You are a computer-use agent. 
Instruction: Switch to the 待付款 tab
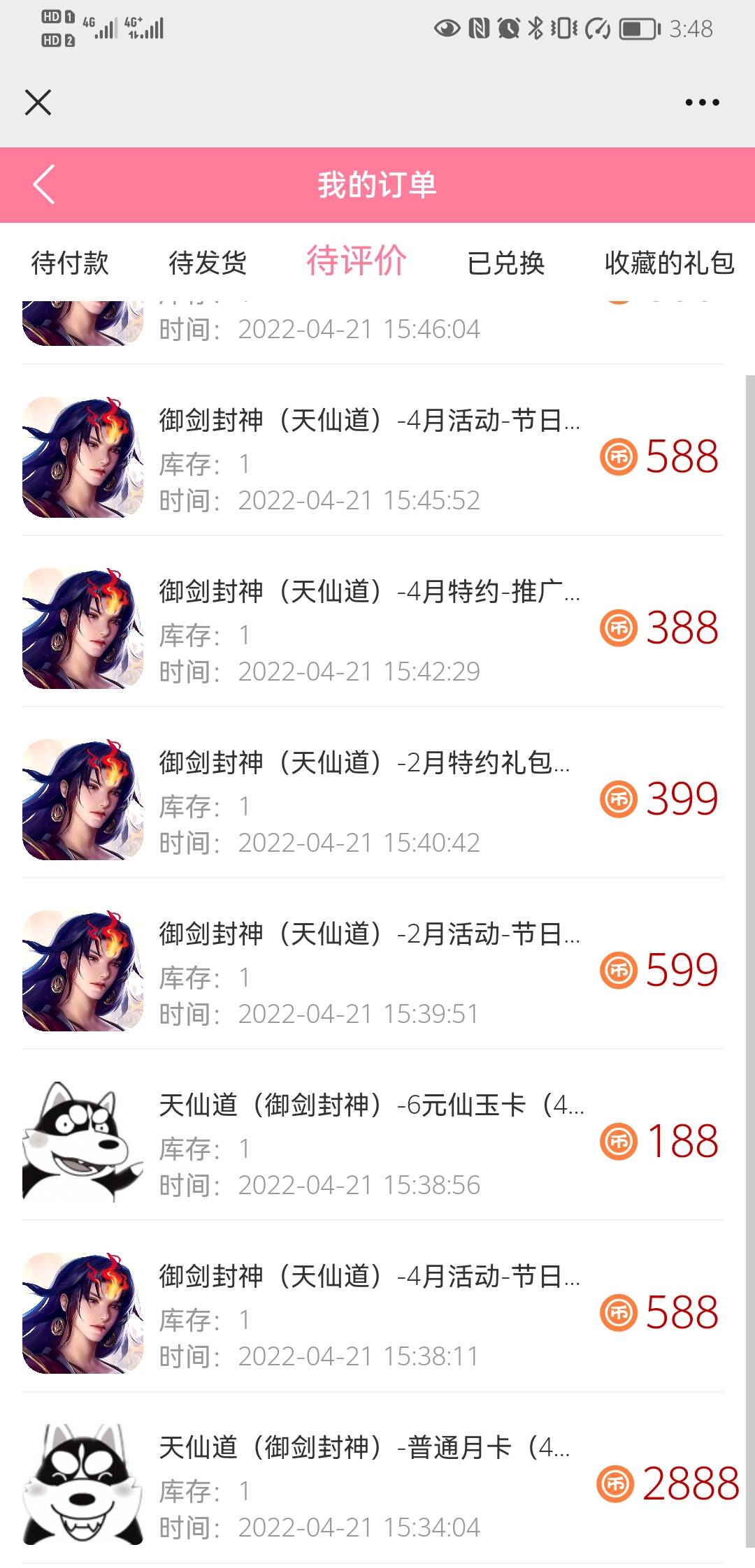click(70, 263)
